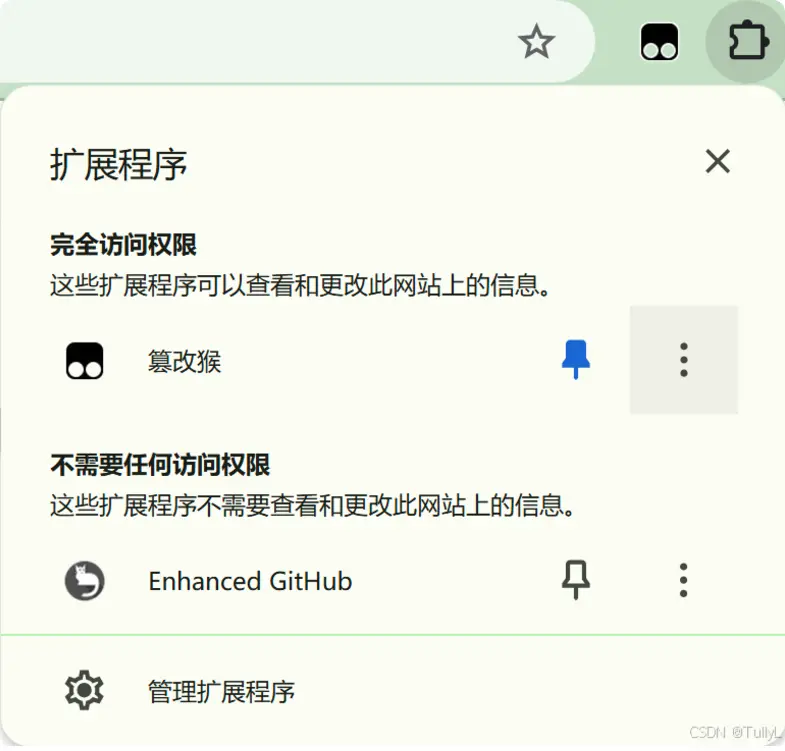Toggle the extensions puzzle icon
785x751 pixels.
tap(746, 42)
